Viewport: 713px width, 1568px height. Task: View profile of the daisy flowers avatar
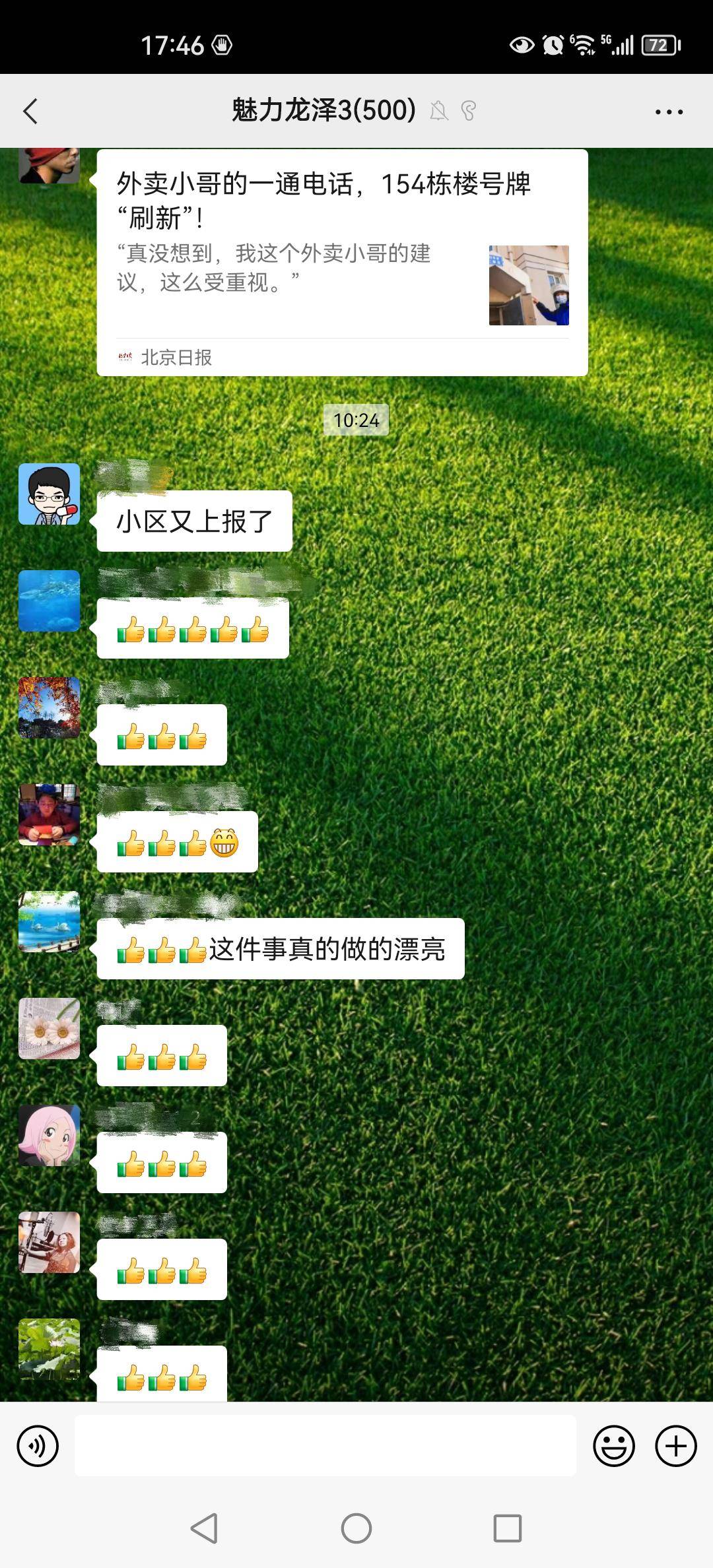[50, 1029]
